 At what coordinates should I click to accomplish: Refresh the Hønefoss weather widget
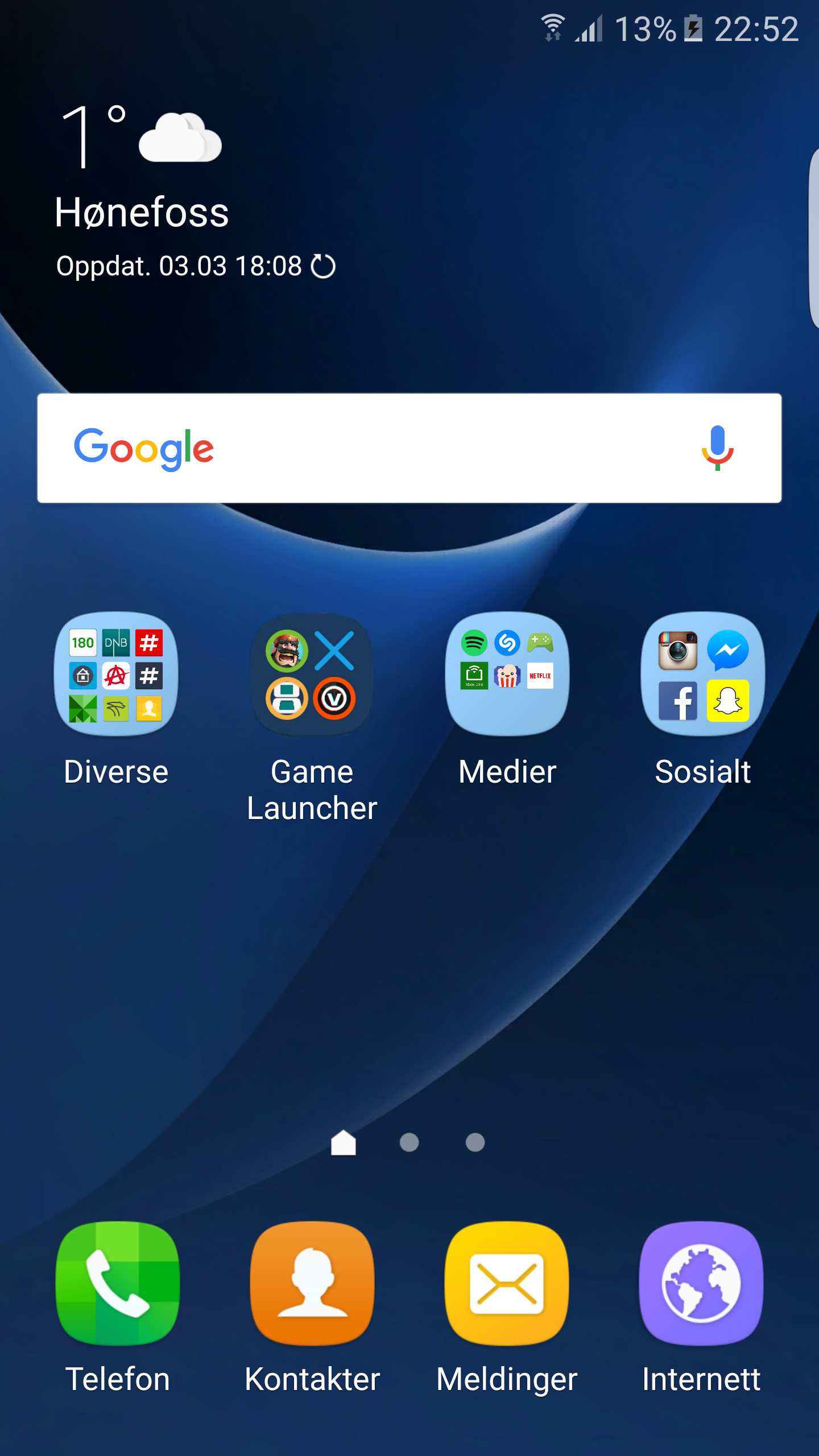point(324,266)
